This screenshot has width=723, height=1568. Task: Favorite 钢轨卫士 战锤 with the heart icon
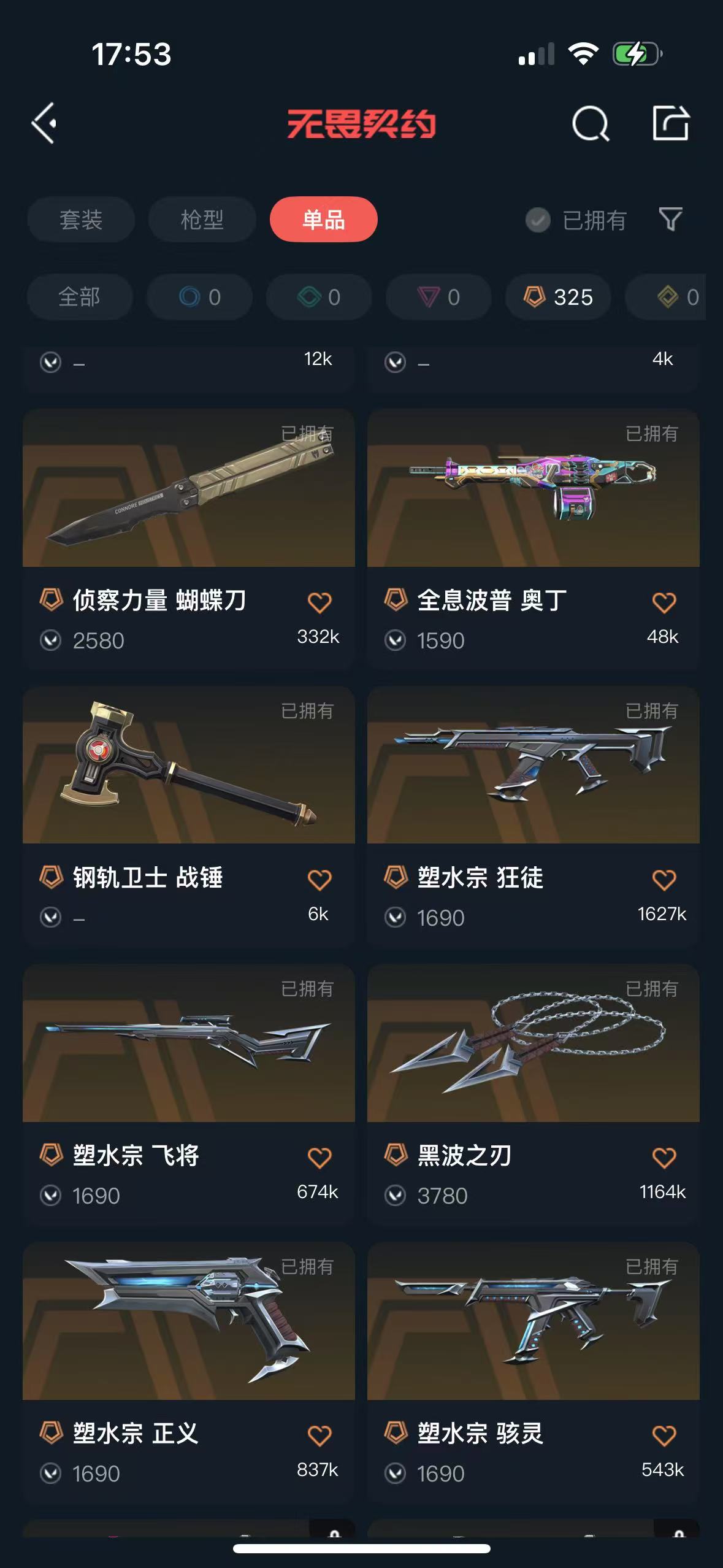click(319, 880)
